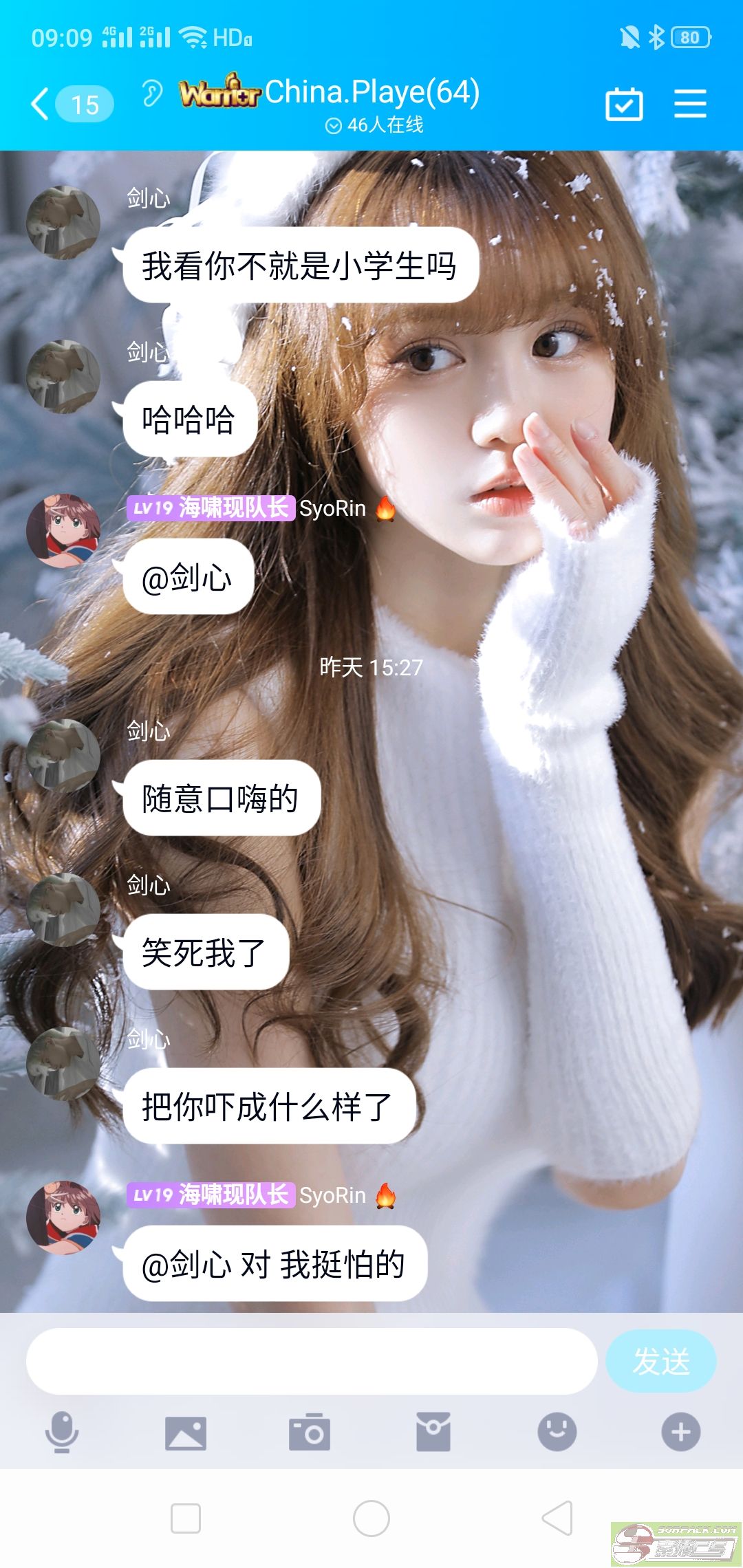Toggle the earpiece mode icon
The height and width of the screenshot is (1568, 743).
pyautogui.click(x=152, y=93)
